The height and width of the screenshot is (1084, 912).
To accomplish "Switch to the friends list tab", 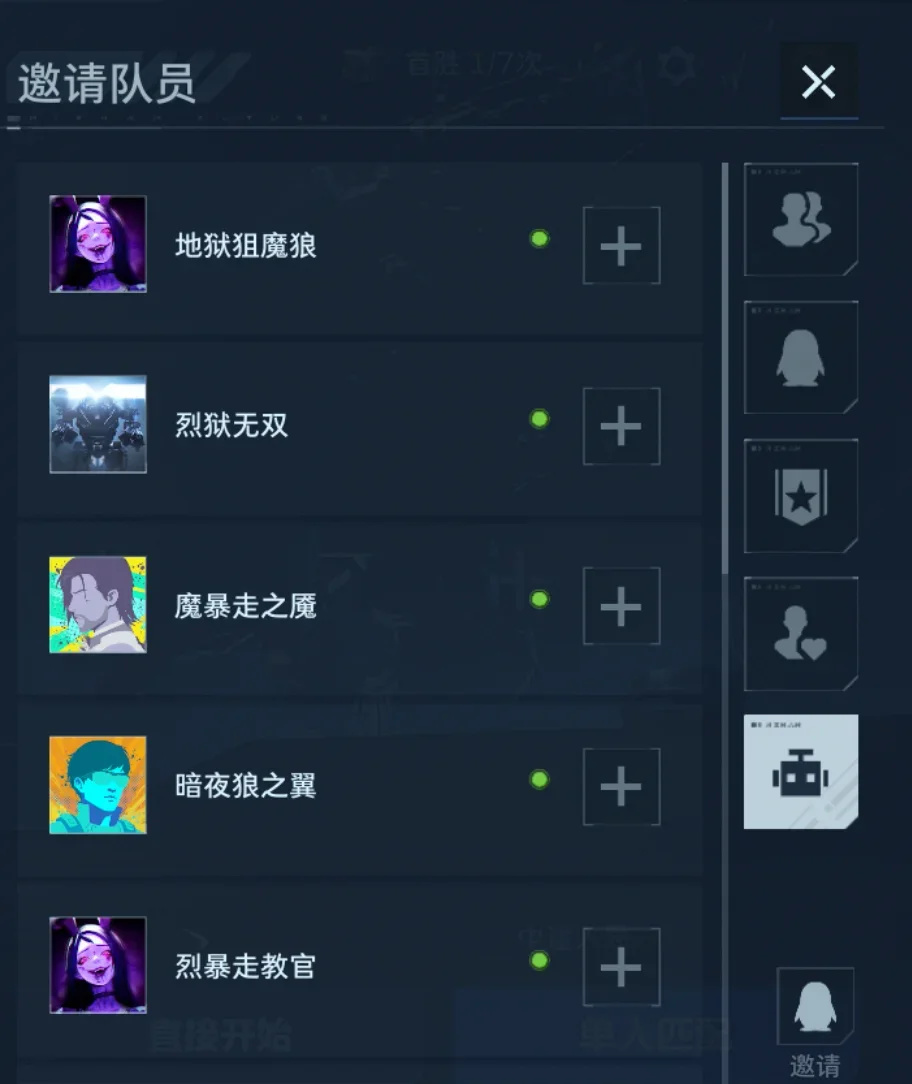I will [x=801, y=220].
